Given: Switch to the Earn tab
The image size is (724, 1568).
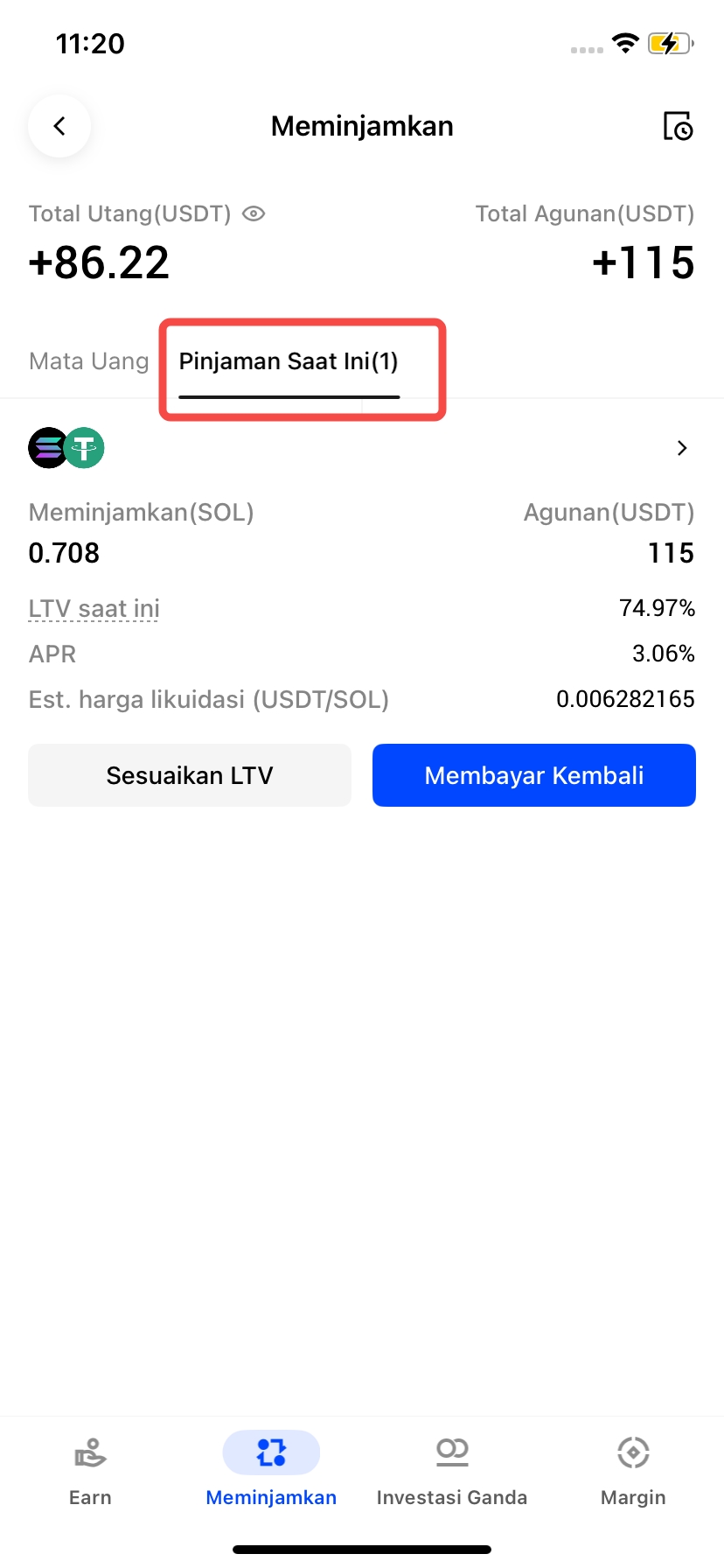Looking at the screenshot, I should pyautogui.click(x=90, y=1472).
